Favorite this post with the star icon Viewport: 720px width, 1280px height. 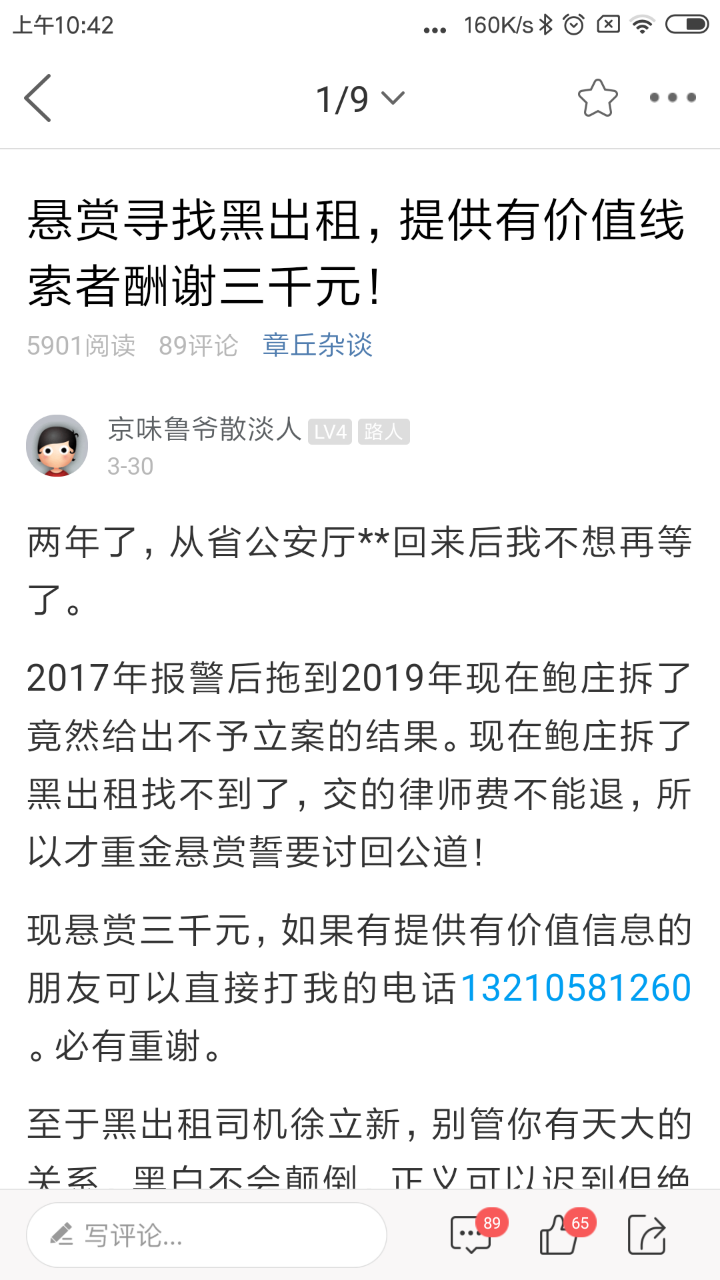(598, 98)
